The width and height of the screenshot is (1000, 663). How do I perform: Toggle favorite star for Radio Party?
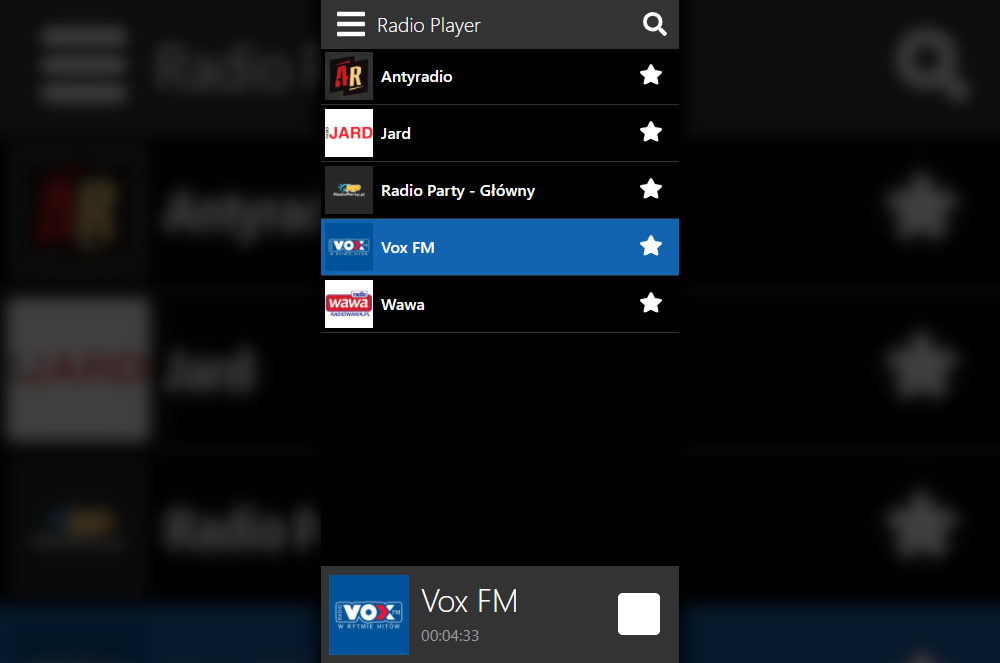coord(651,189)
